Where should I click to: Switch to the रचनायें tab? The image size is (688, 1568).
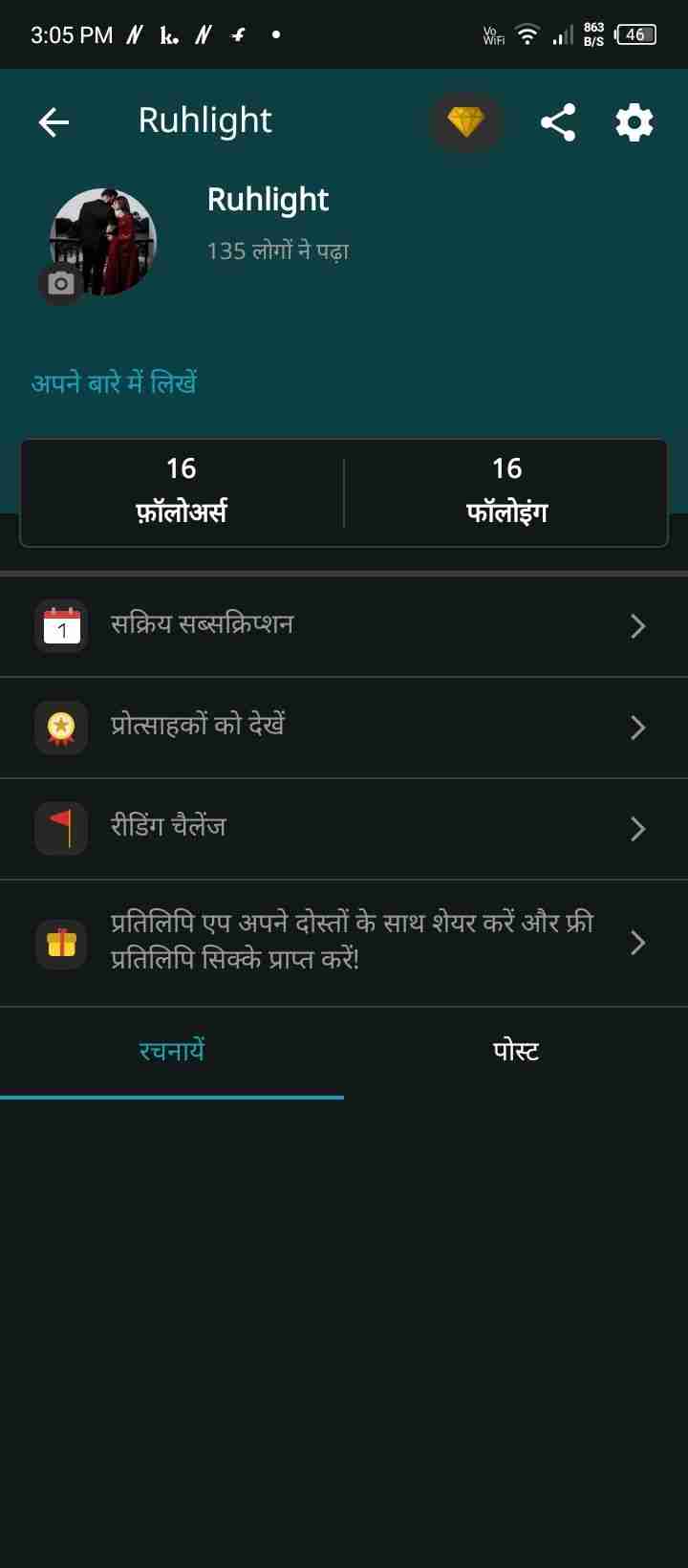[172, 1052]
